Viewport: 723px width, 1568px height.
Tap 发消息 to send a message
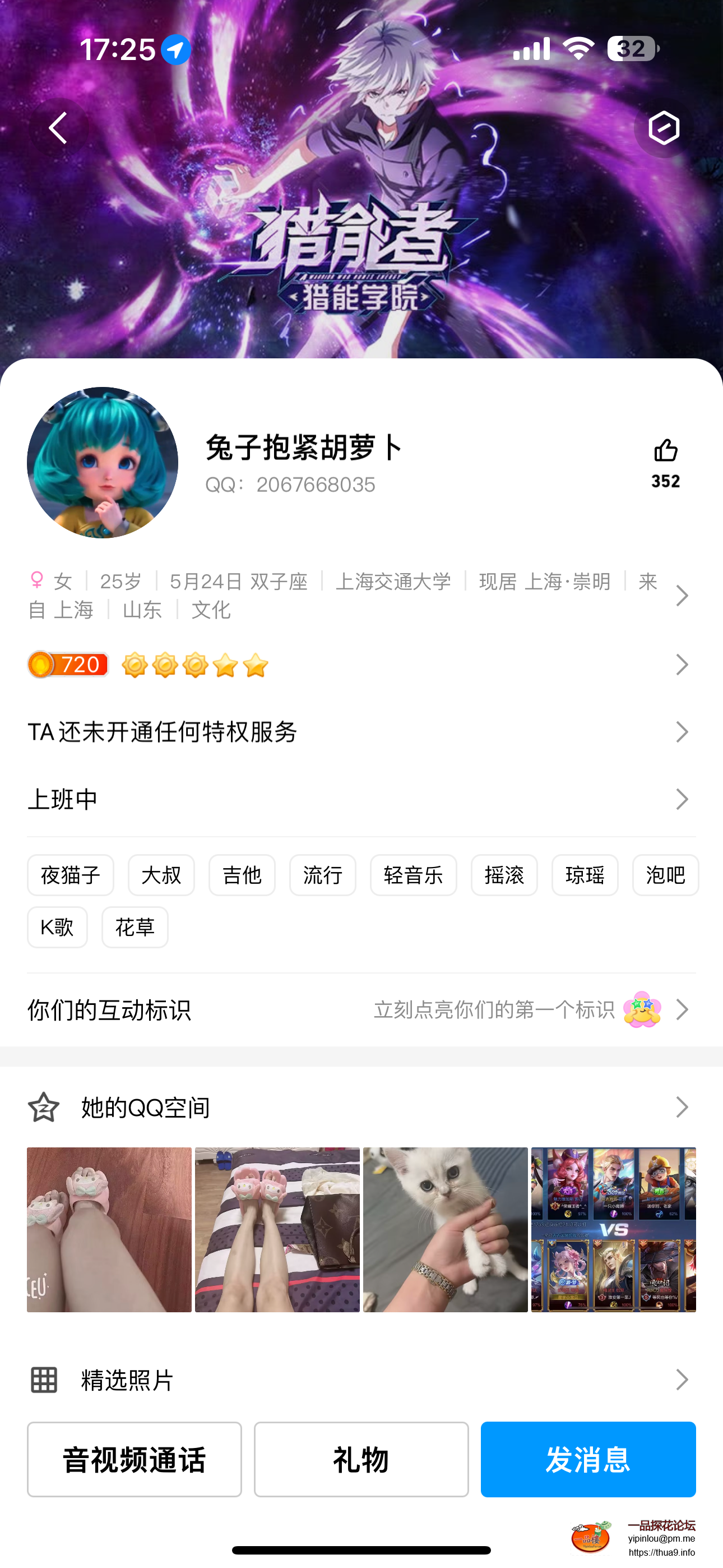coord(588,1460)
